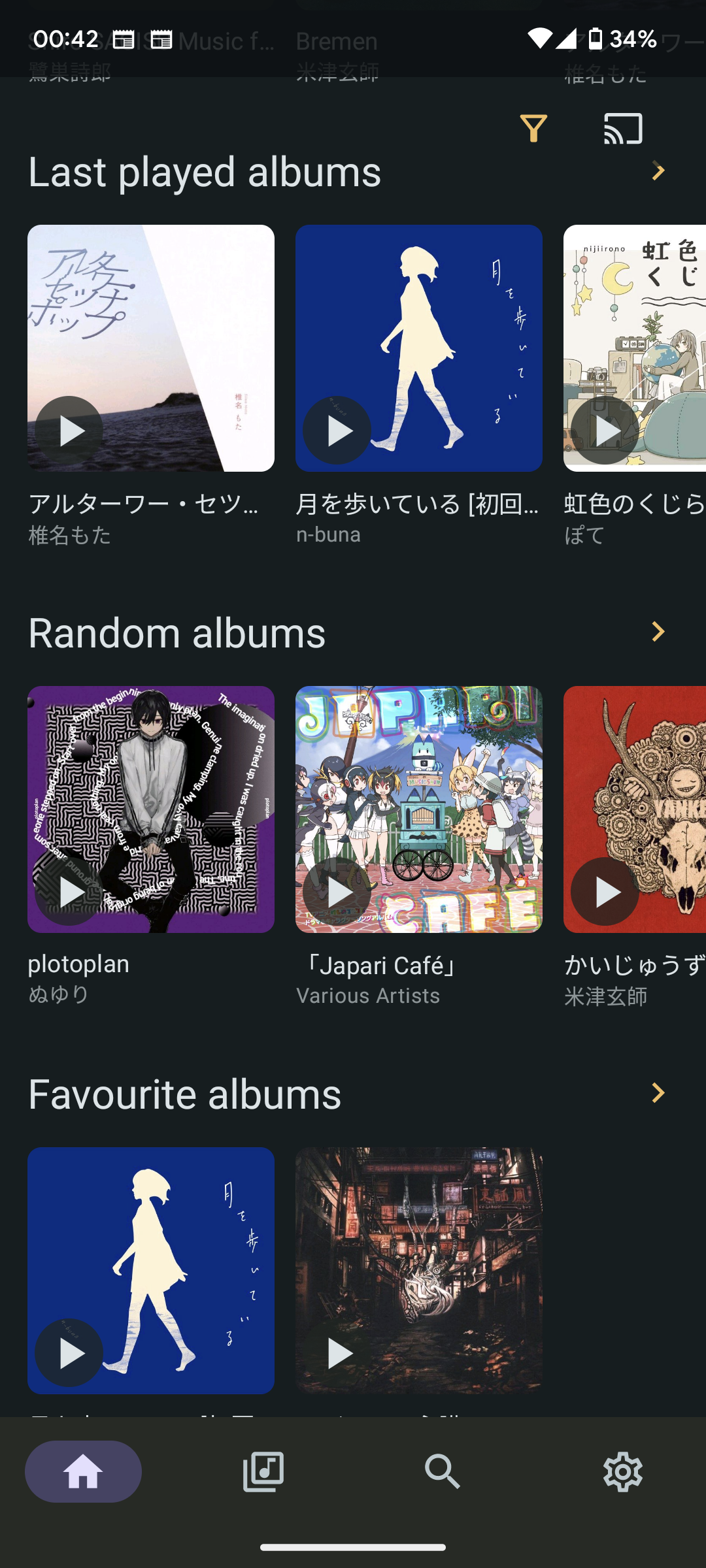The width and height of the screenshot is (706, 1568).
Task: Switch to the Home tab
Action: tap(83, 1471)
